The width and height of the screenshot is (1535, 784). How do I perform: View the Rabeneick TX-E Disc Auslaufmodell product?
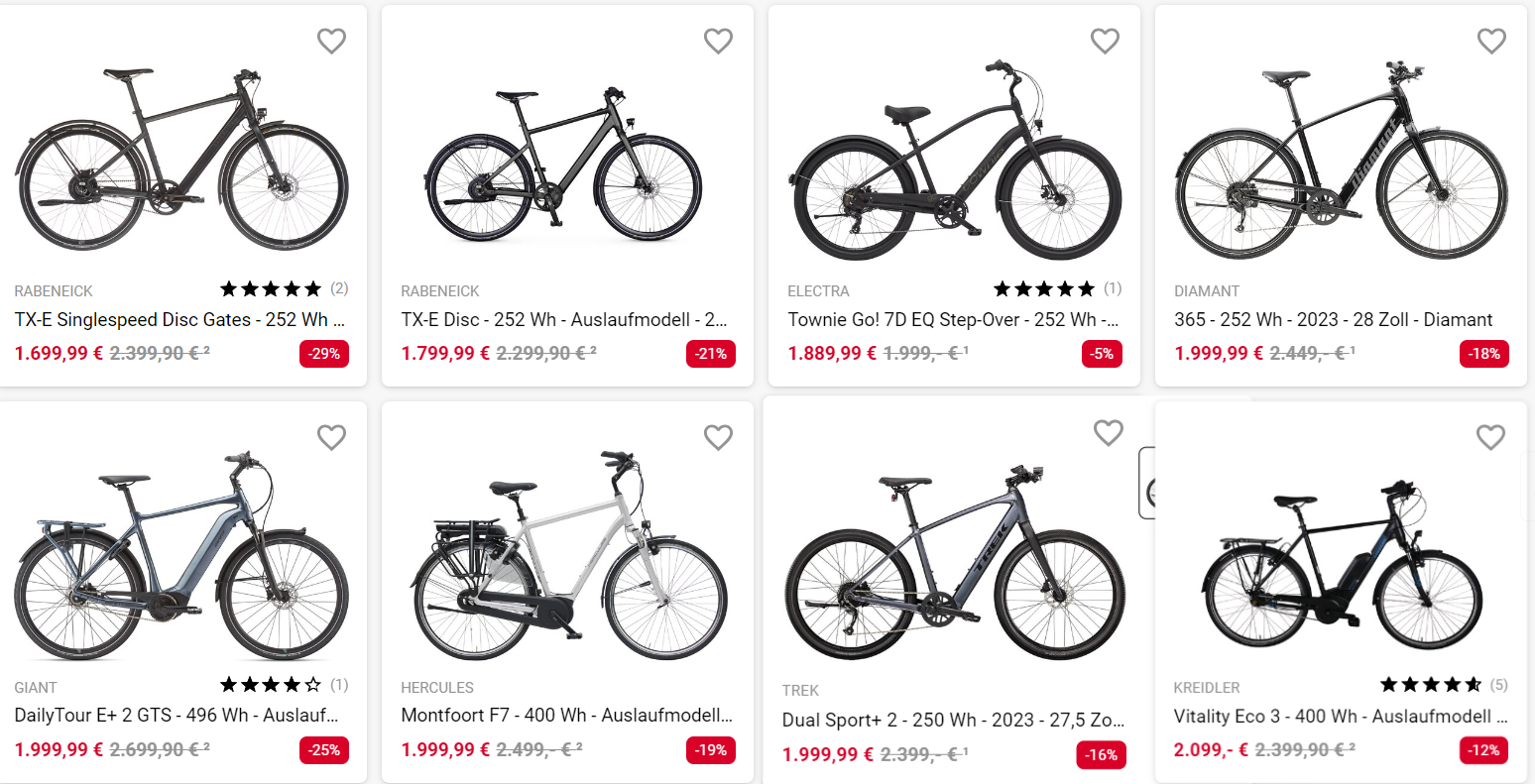pos(563,320)
